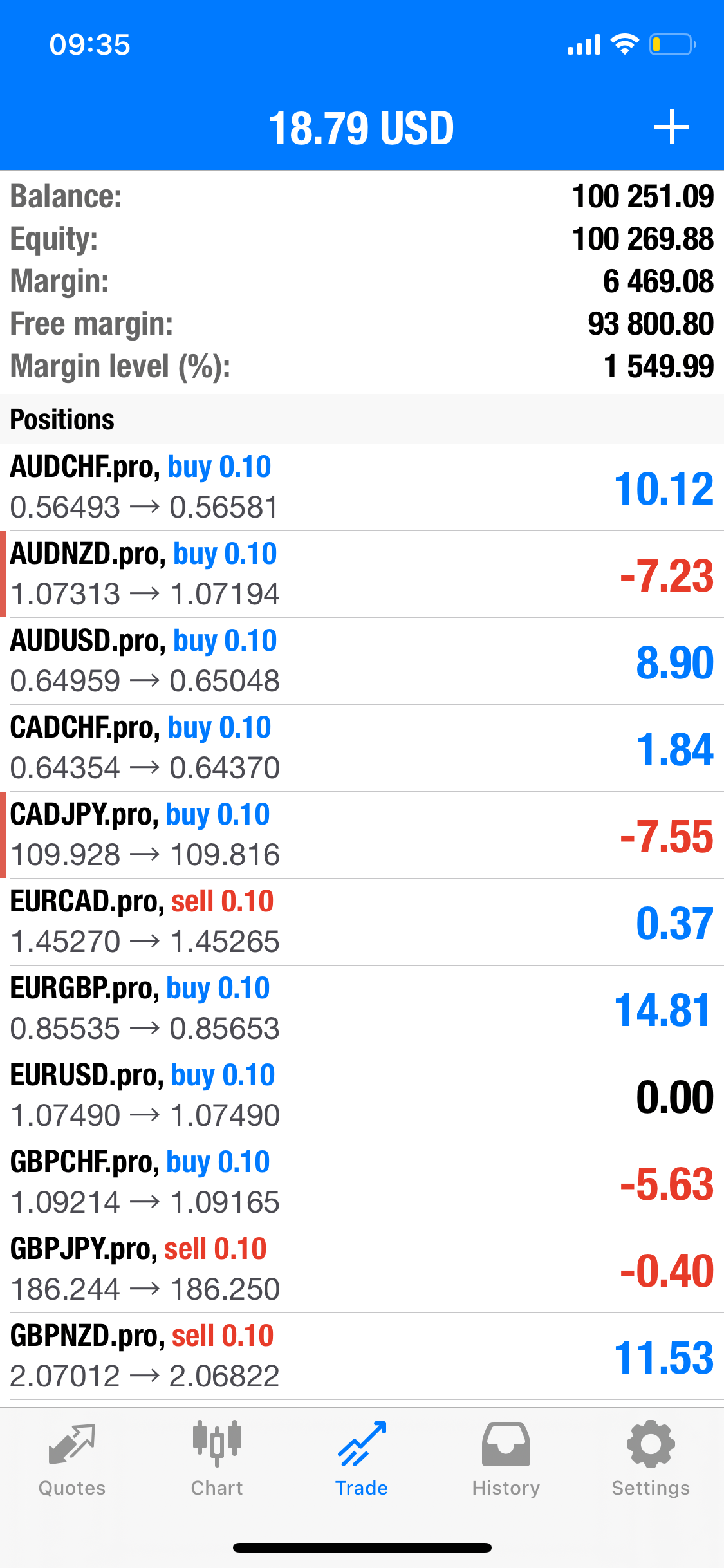Open the EURGBP.pro position row
724x1568 pixels.
tap(362, 1009)
